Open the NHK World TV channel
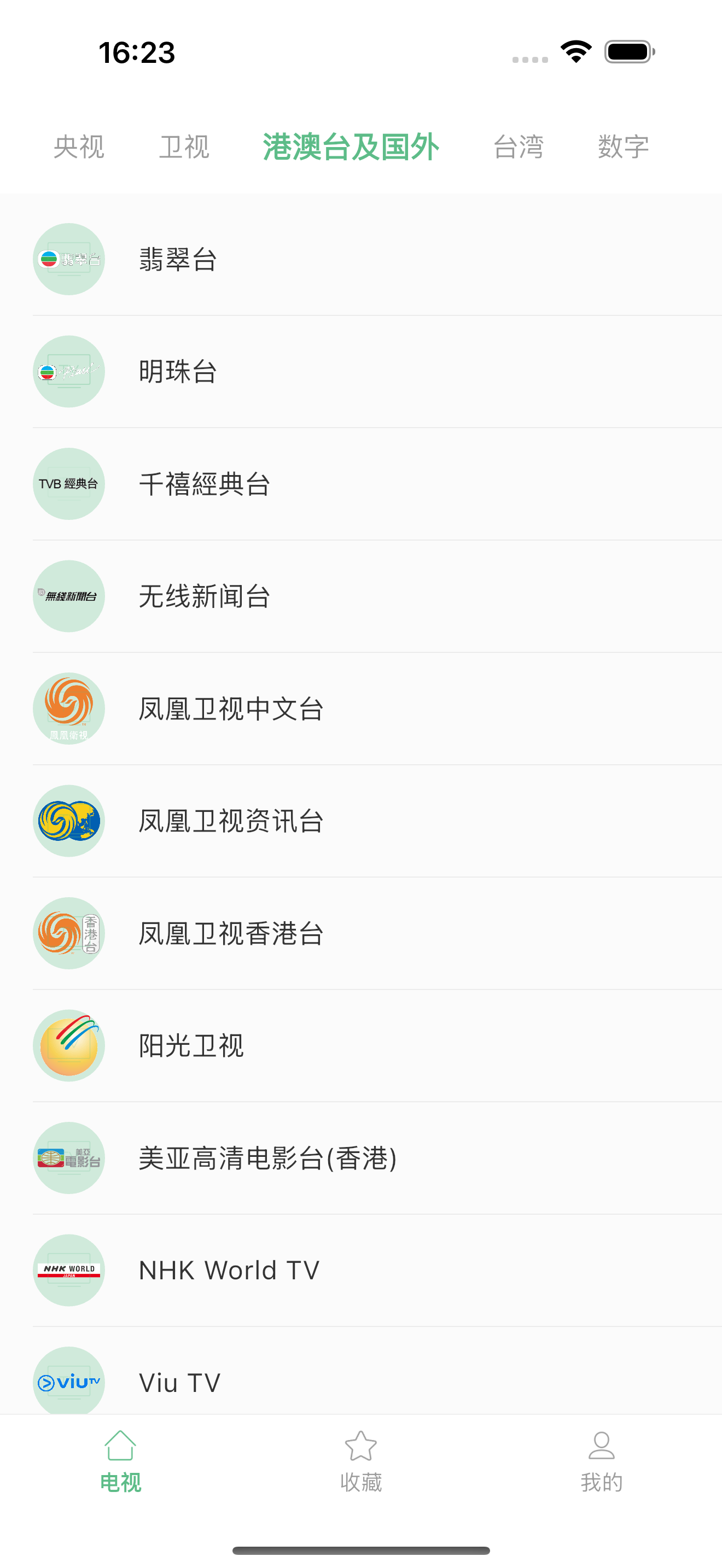 click(x=361, y=1269)
